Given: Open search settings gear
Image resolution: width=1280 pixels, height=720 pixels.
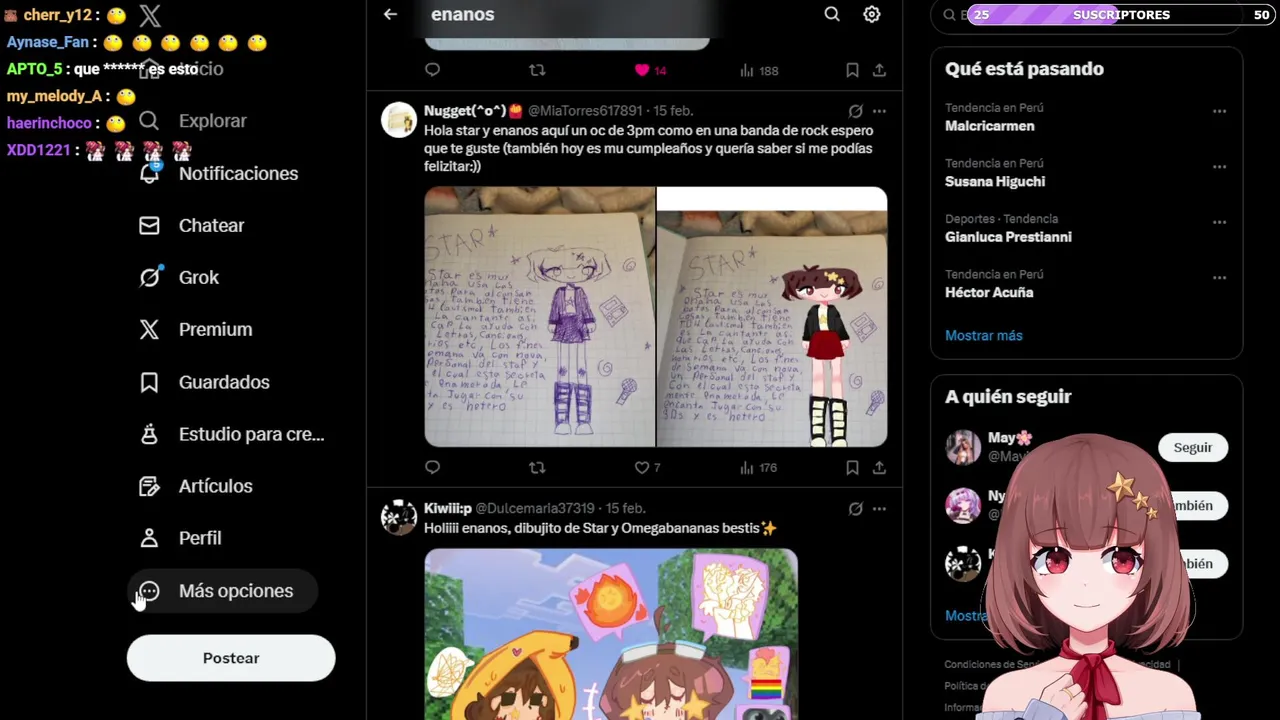Looking at the screenshot, I should tap(872, 14).
